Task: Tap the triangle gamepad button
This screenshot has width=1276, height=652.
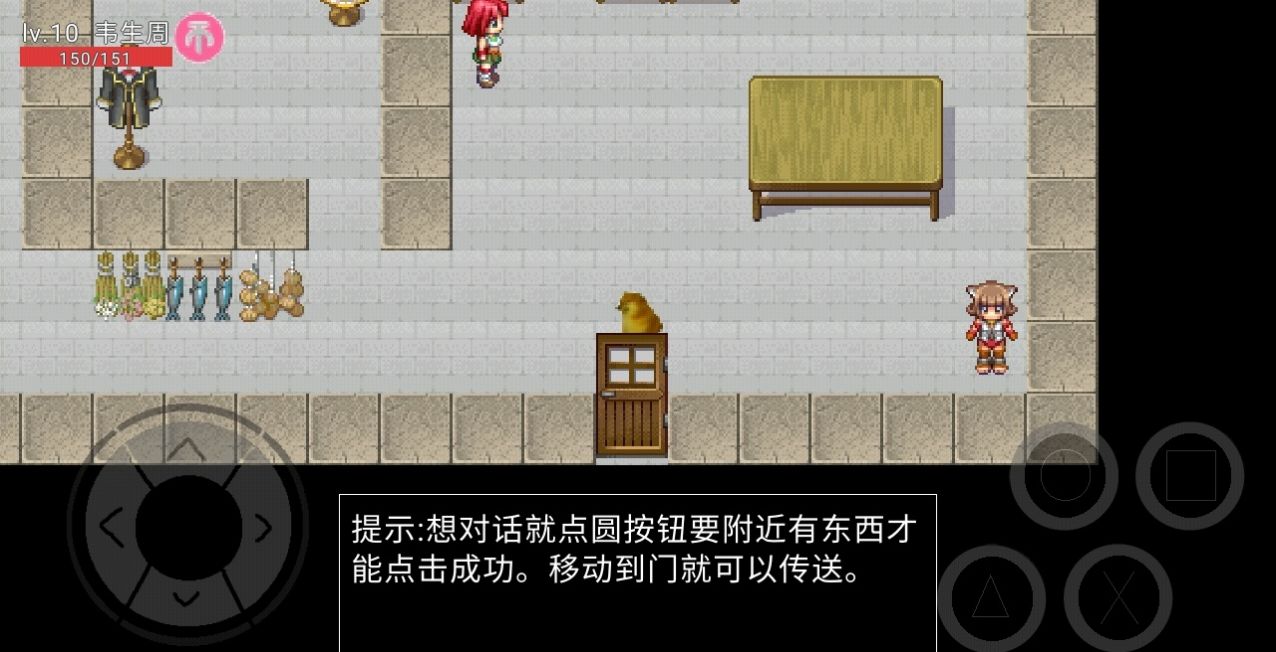Action: tap(991, 598)
